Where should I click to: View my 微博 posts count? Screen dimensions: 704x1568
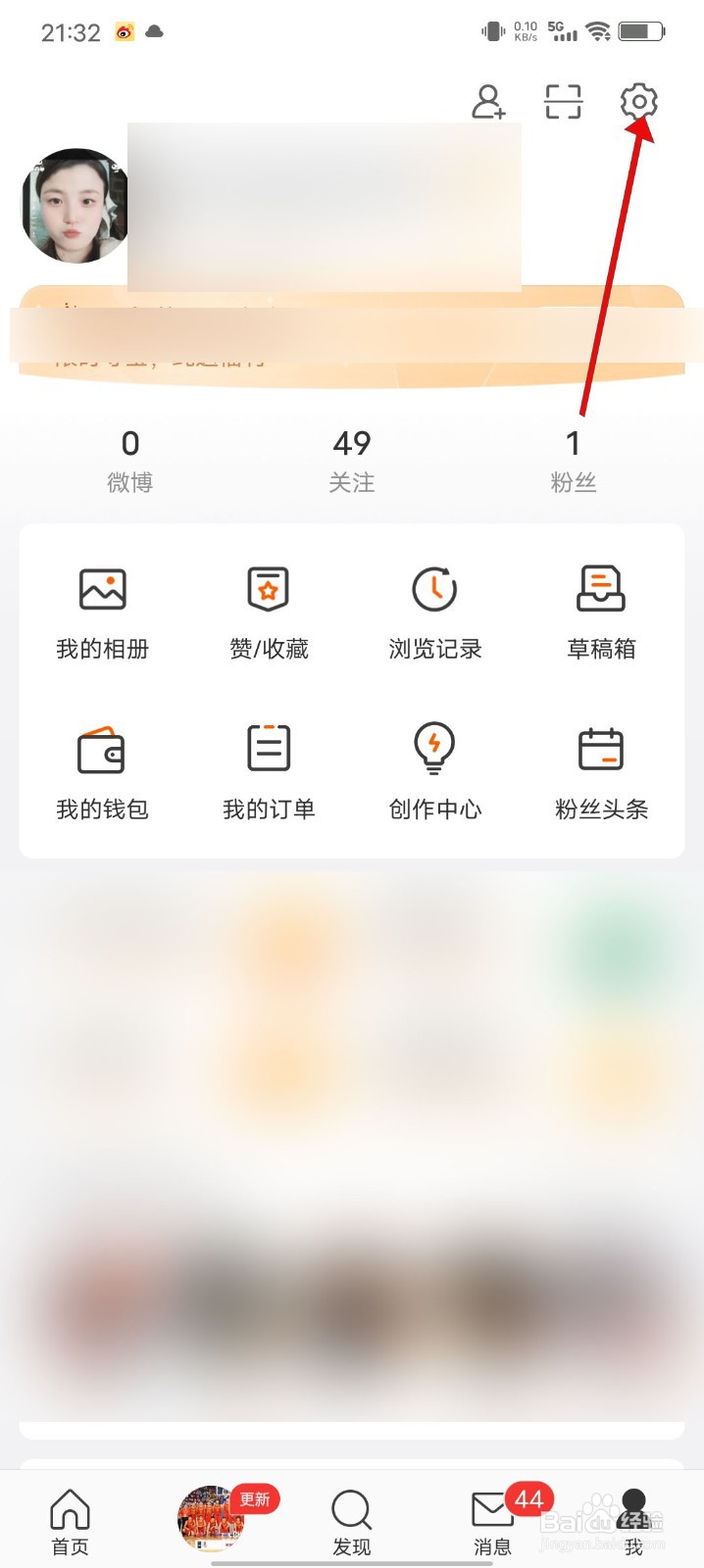pyautogui.click(x=130, y=460)
